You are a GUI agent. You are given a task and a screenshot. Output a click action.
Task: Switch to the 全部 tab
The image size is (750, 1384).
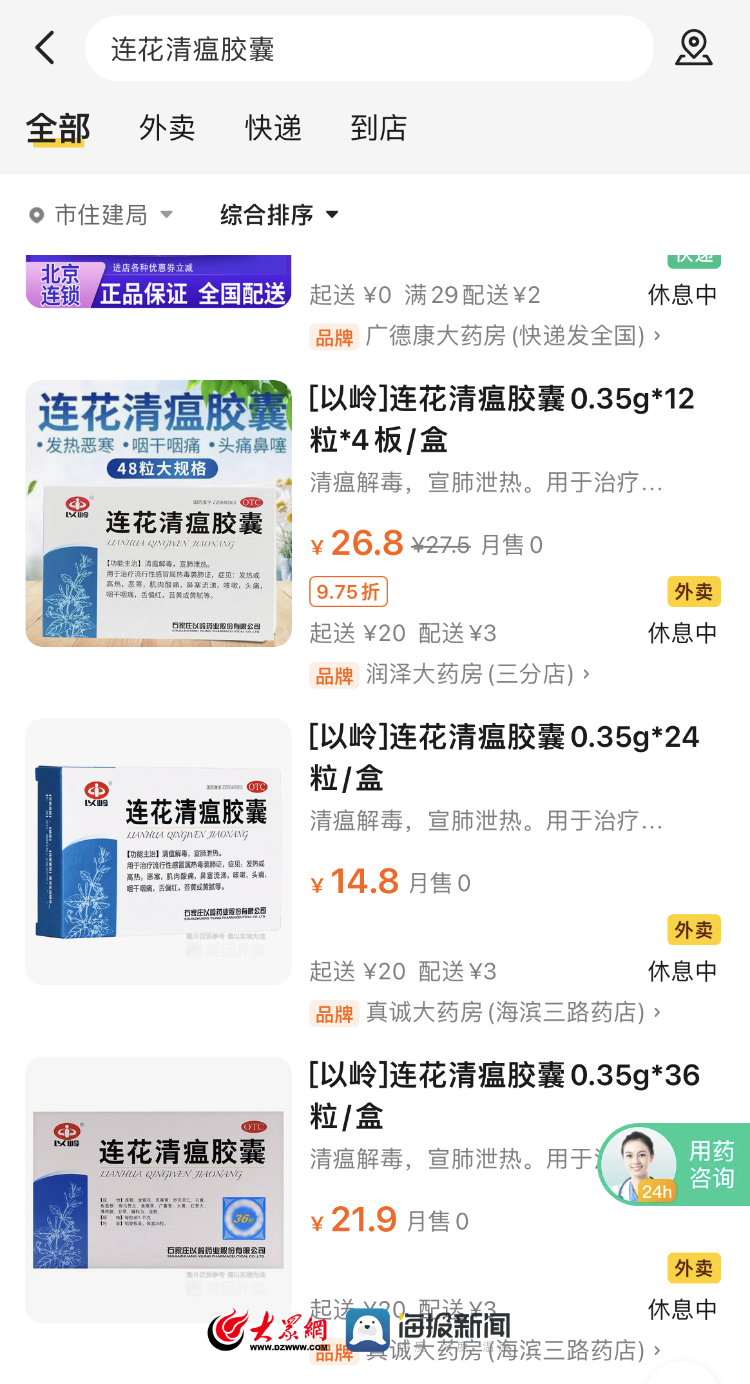(58, 128)
